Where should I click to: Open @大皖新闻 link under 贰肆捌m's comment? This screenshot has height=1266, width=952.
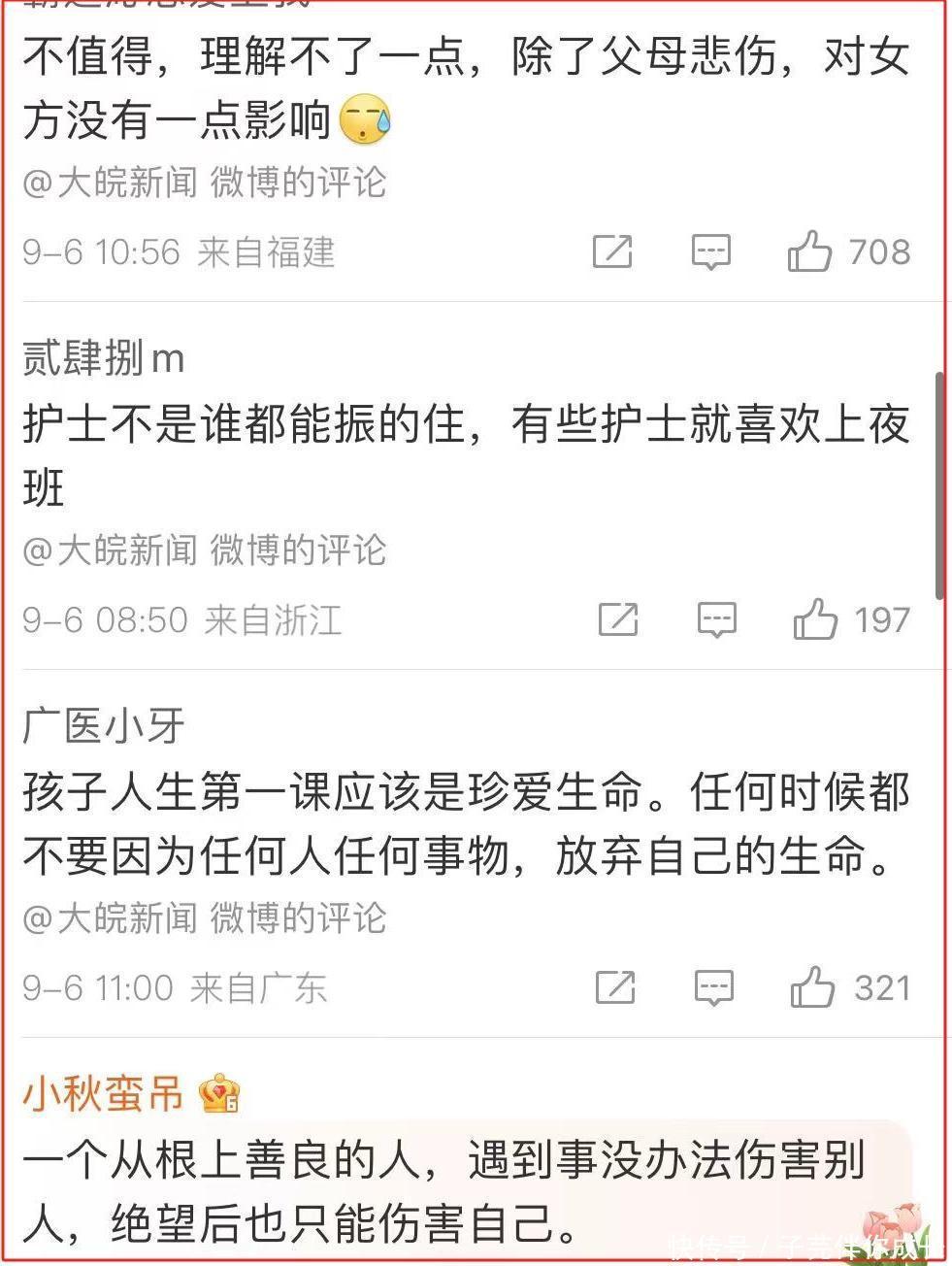110,550
